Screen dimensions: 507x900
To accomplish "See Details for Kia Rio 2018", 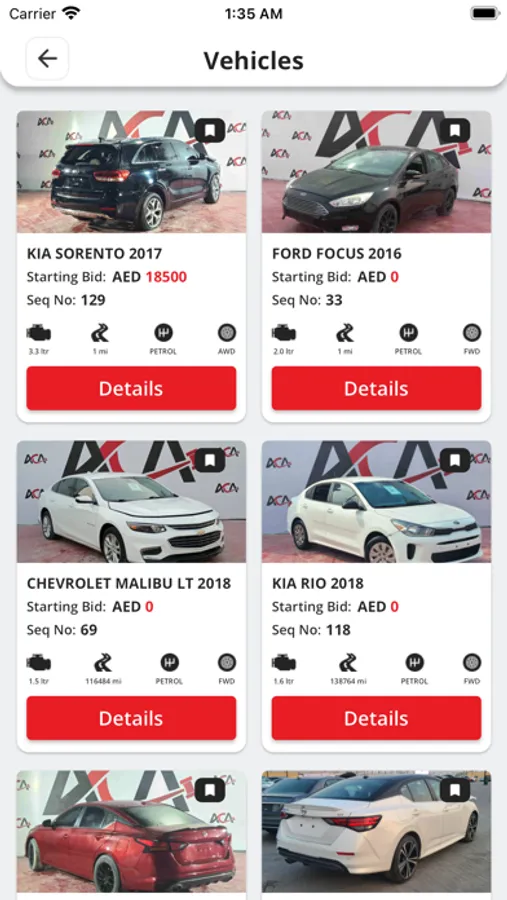I will point(376,718).
